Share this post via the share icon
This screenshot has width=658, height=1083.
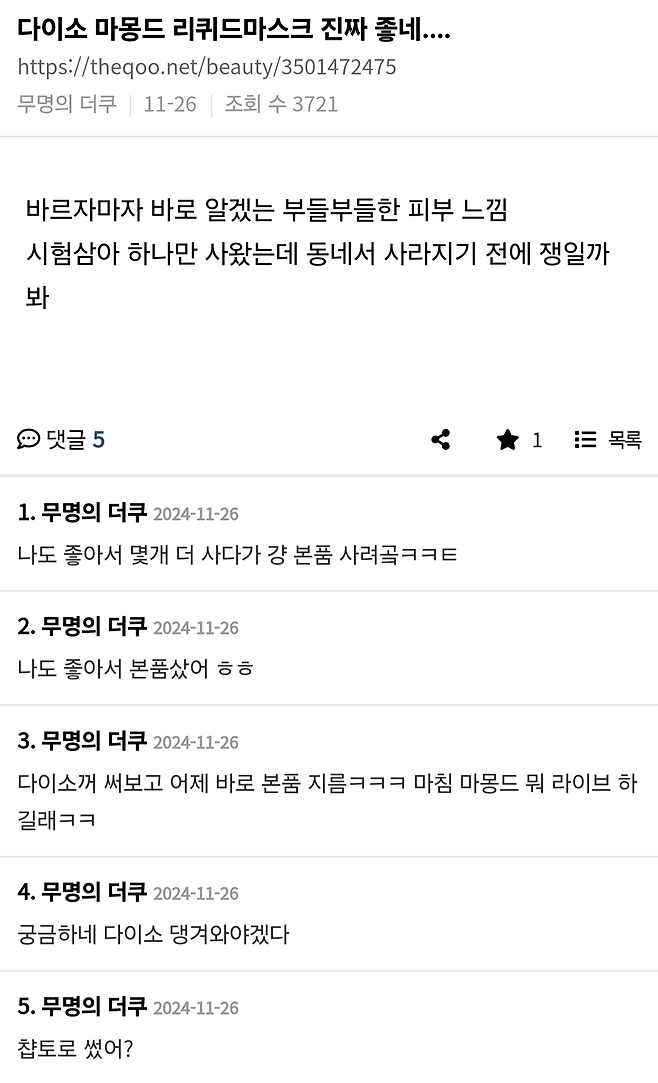point(440,439)
